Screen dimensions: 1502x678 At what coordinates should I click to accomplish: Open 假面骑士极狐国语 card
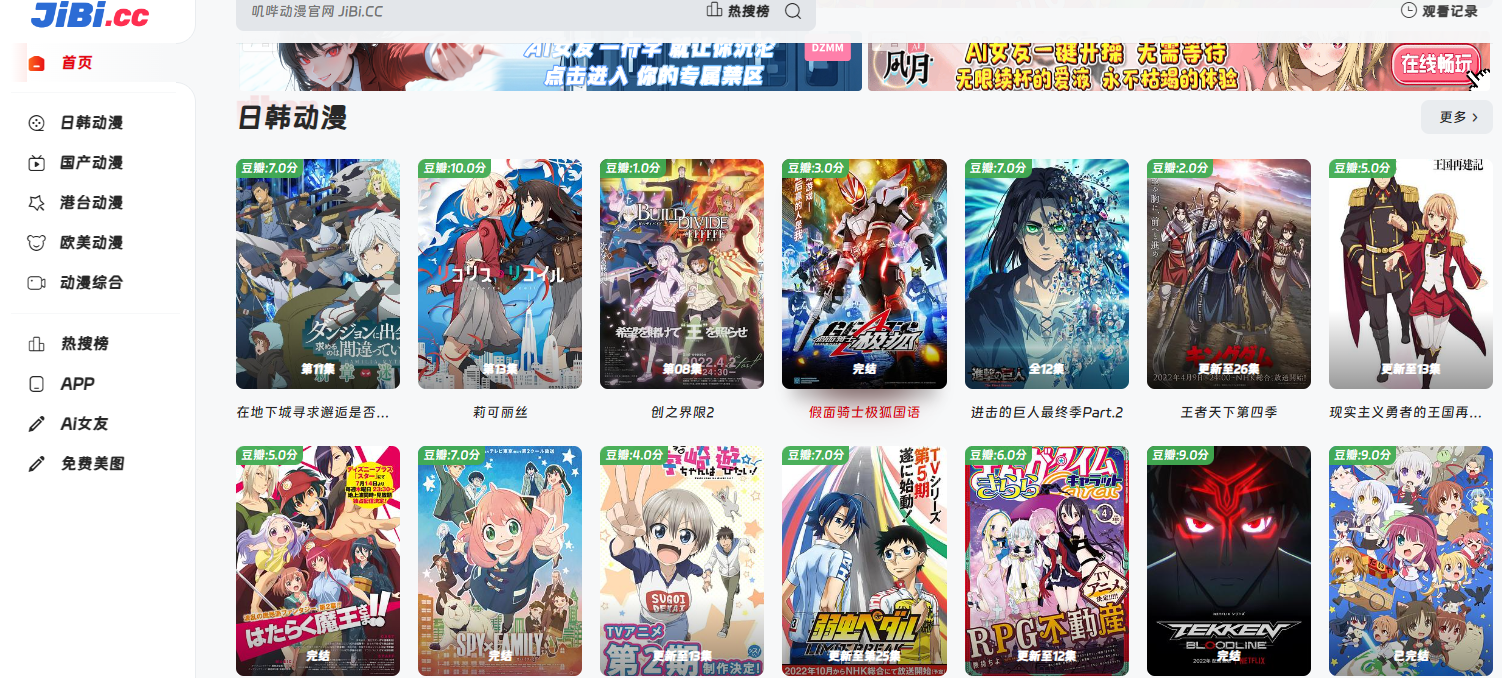tap(864, 274)
